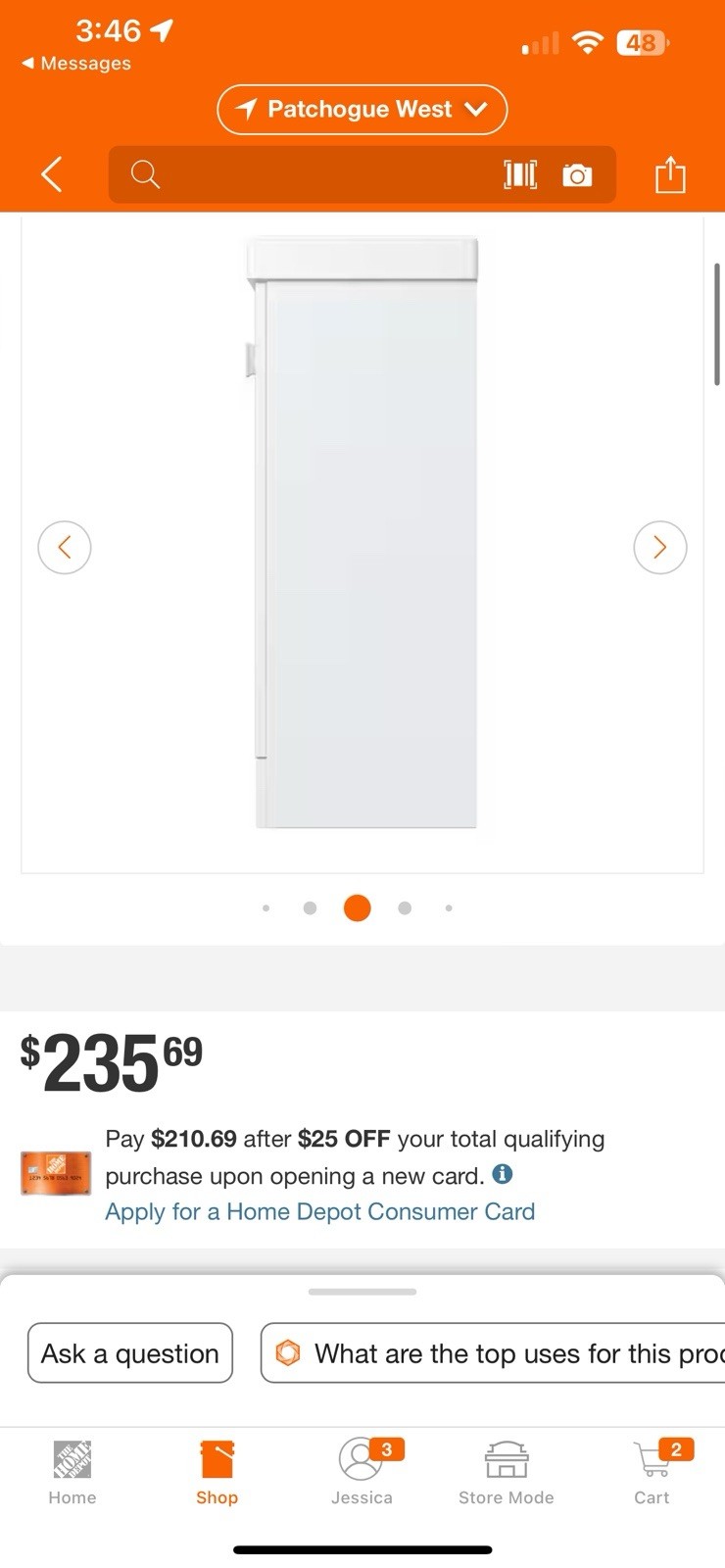725x1568 pixels.
Task: Open Jessica's account tab
Action: [362, 1472]
